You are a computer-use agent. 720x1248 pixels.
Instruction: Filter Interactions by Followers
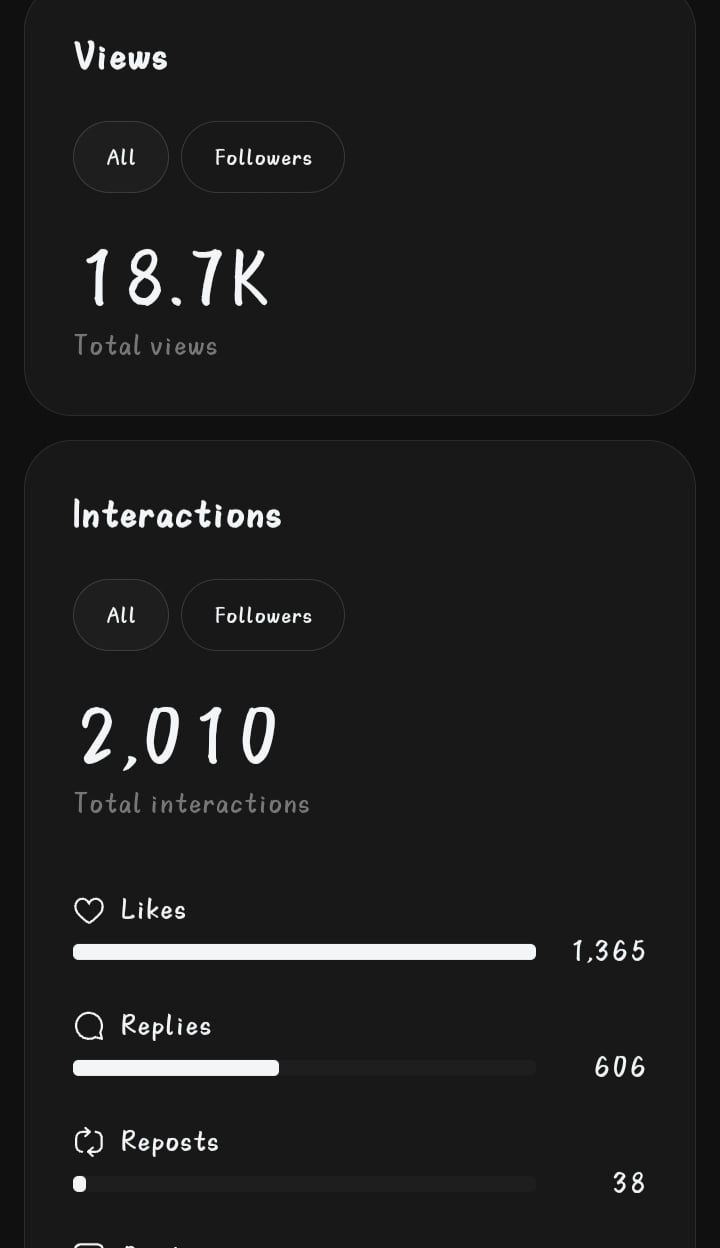(263, 615)
